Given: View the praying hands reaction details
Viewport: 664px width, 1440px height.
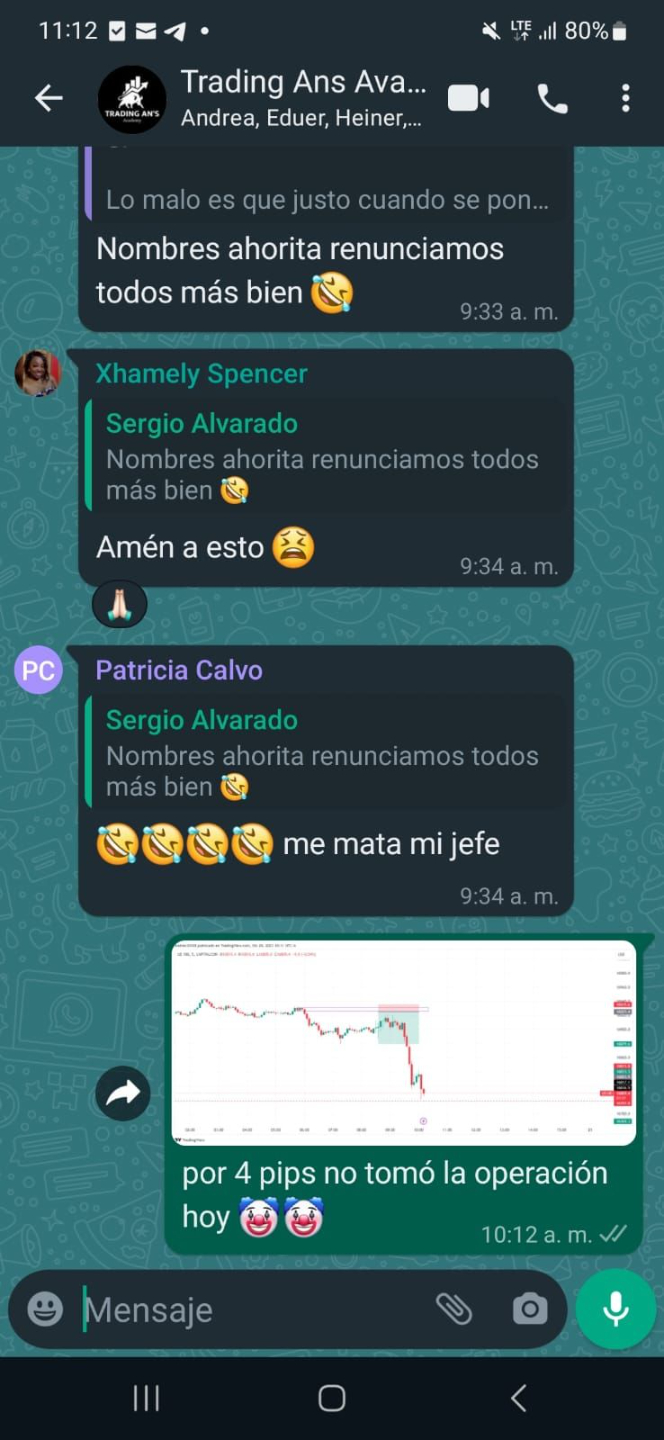Looking at the screenshot, I should click(119, 604).
